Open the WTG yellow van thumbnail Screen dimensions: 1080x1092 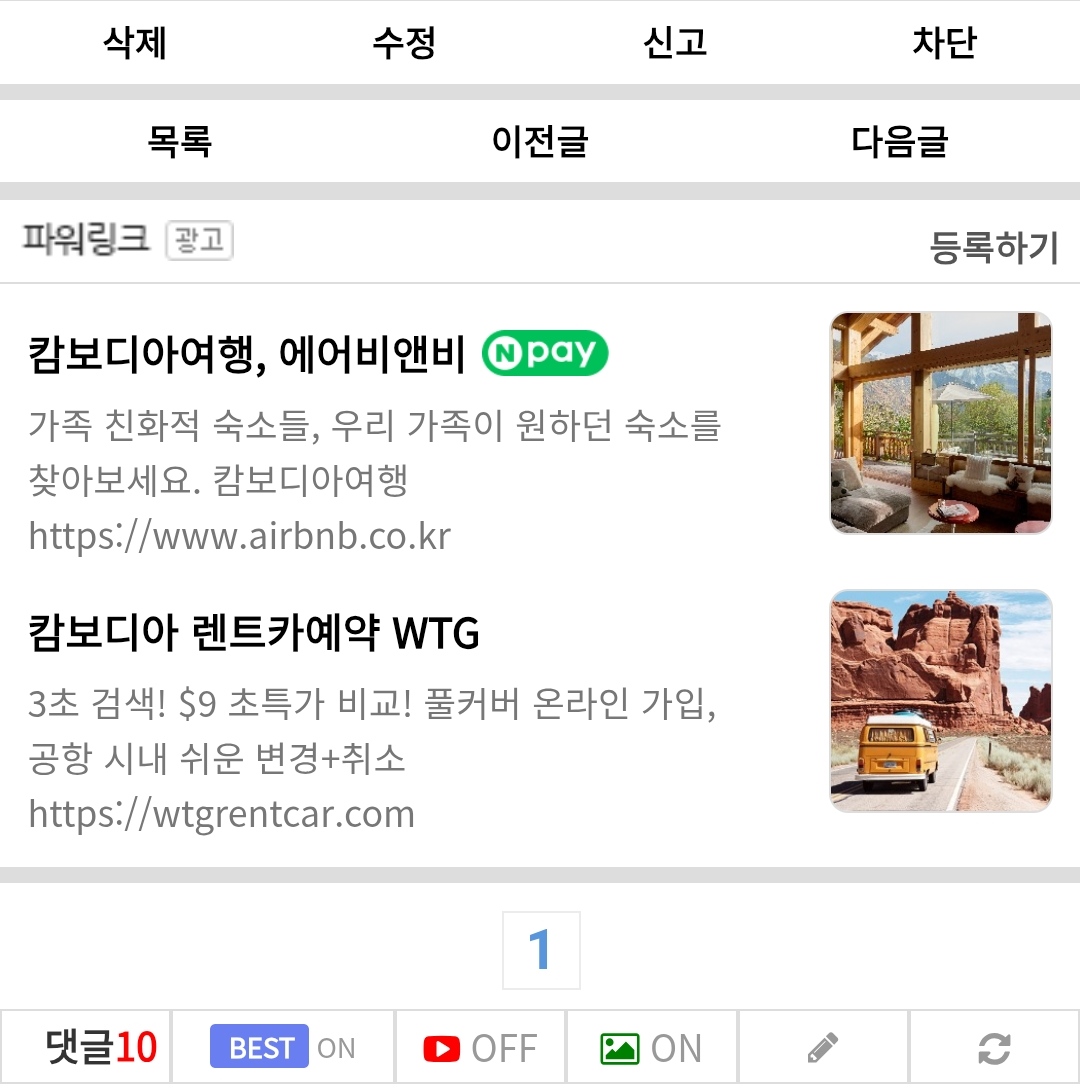tap(941, 700)
